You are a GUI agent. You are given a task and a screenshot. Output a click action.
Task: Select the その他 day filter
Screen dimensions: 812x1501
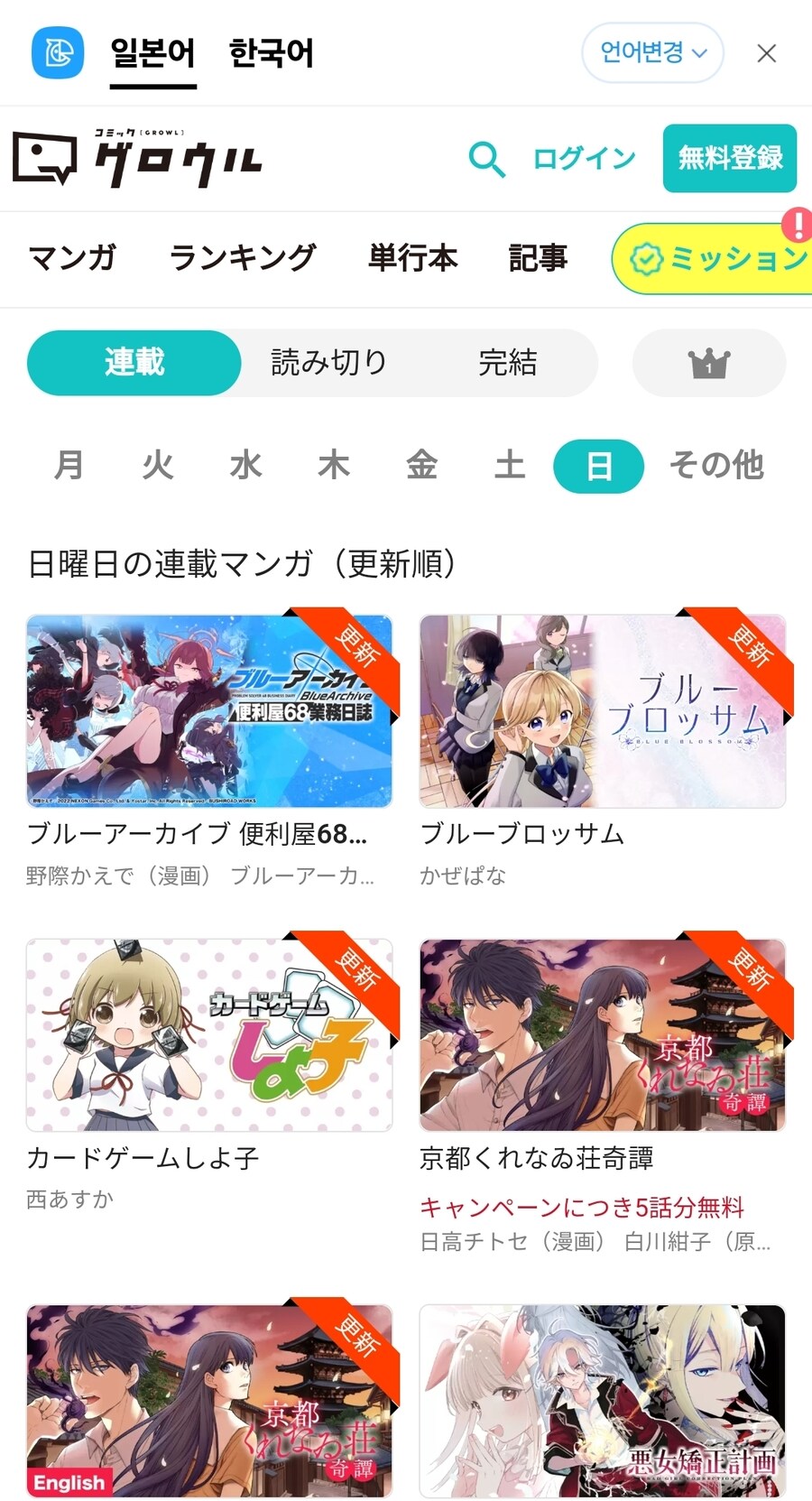[x=716, y=466]
